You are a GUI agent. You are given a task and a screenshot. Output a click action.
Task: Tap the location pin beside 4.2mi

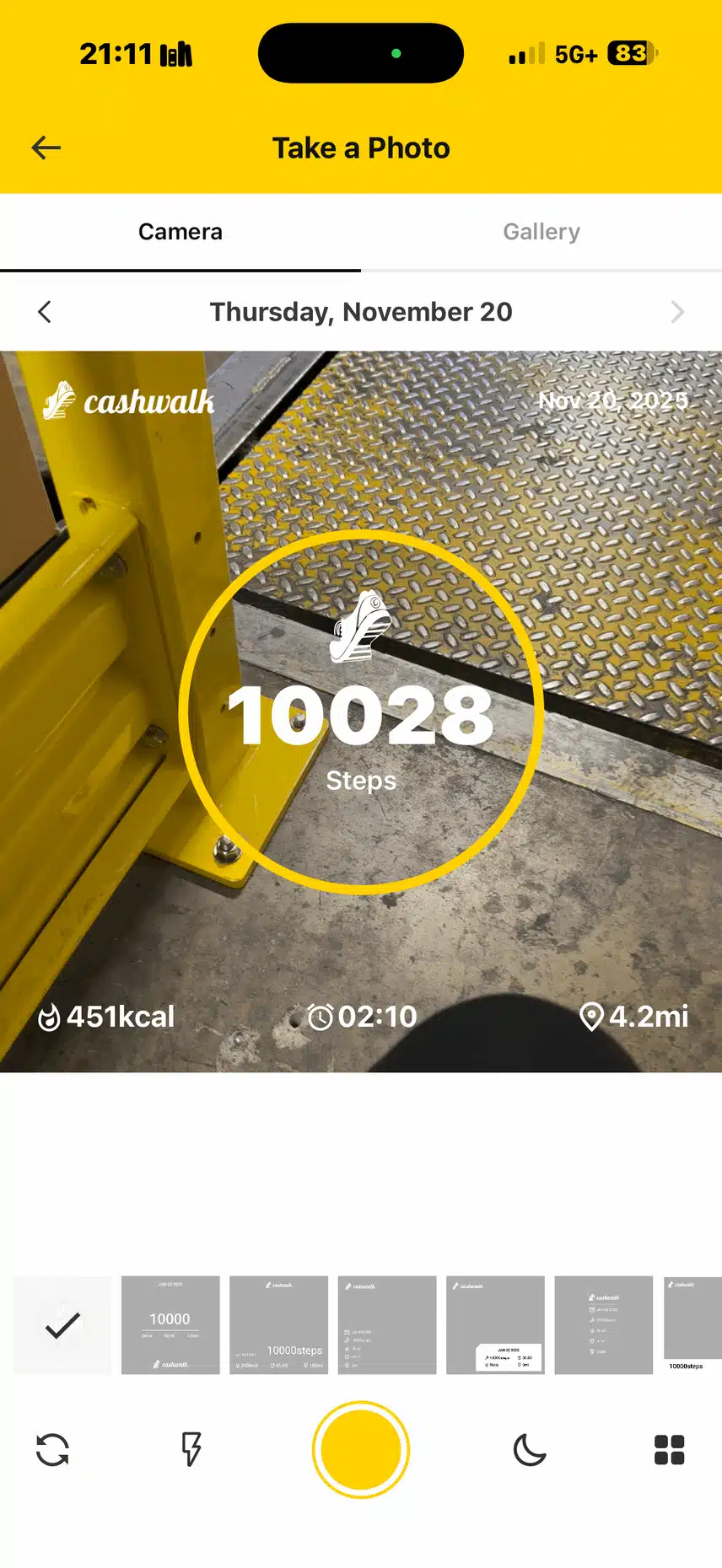(593, 1018)
